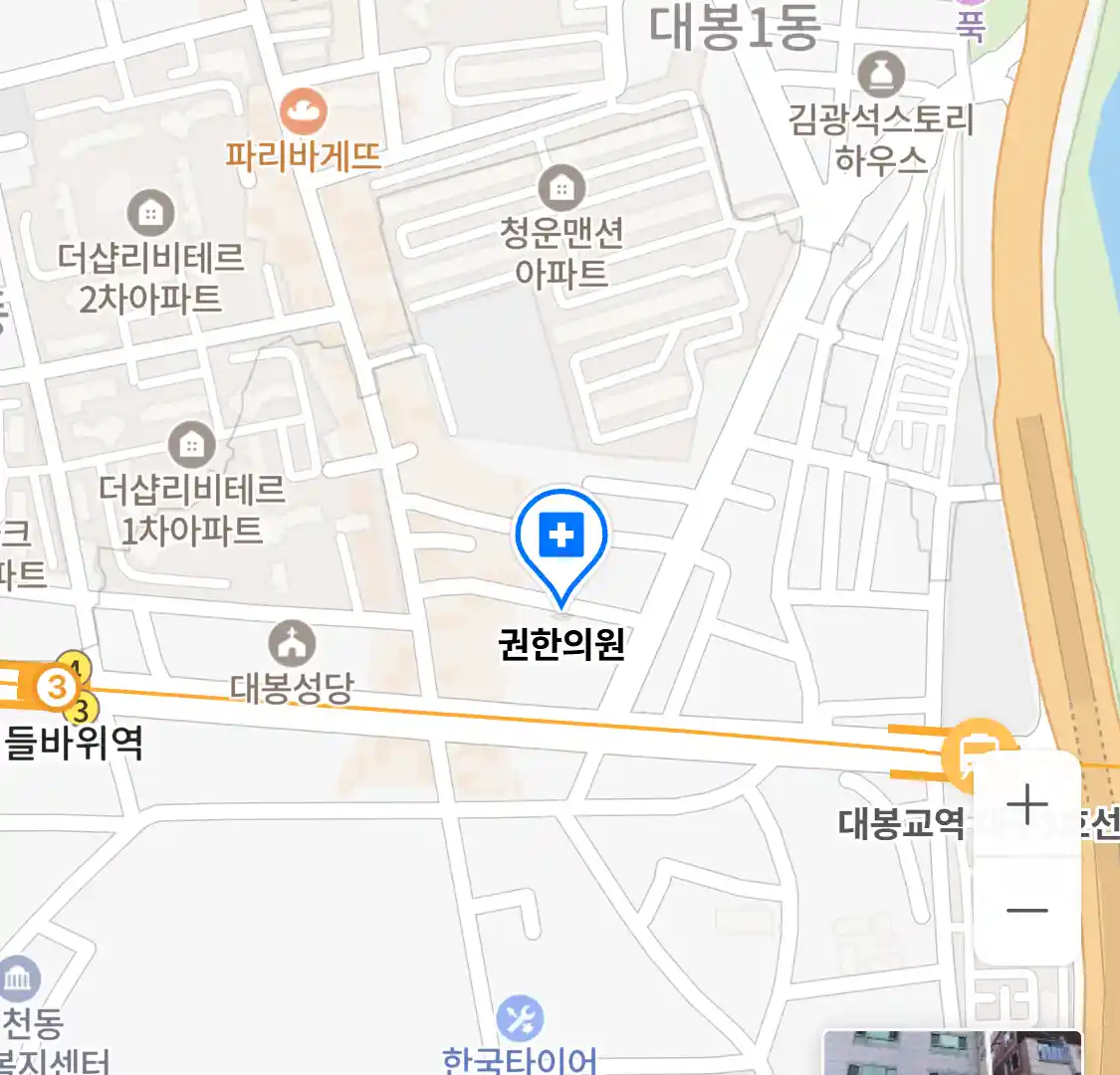
Task: Select the 김광석스토리하우스 marker
Action: pos(881,75)
